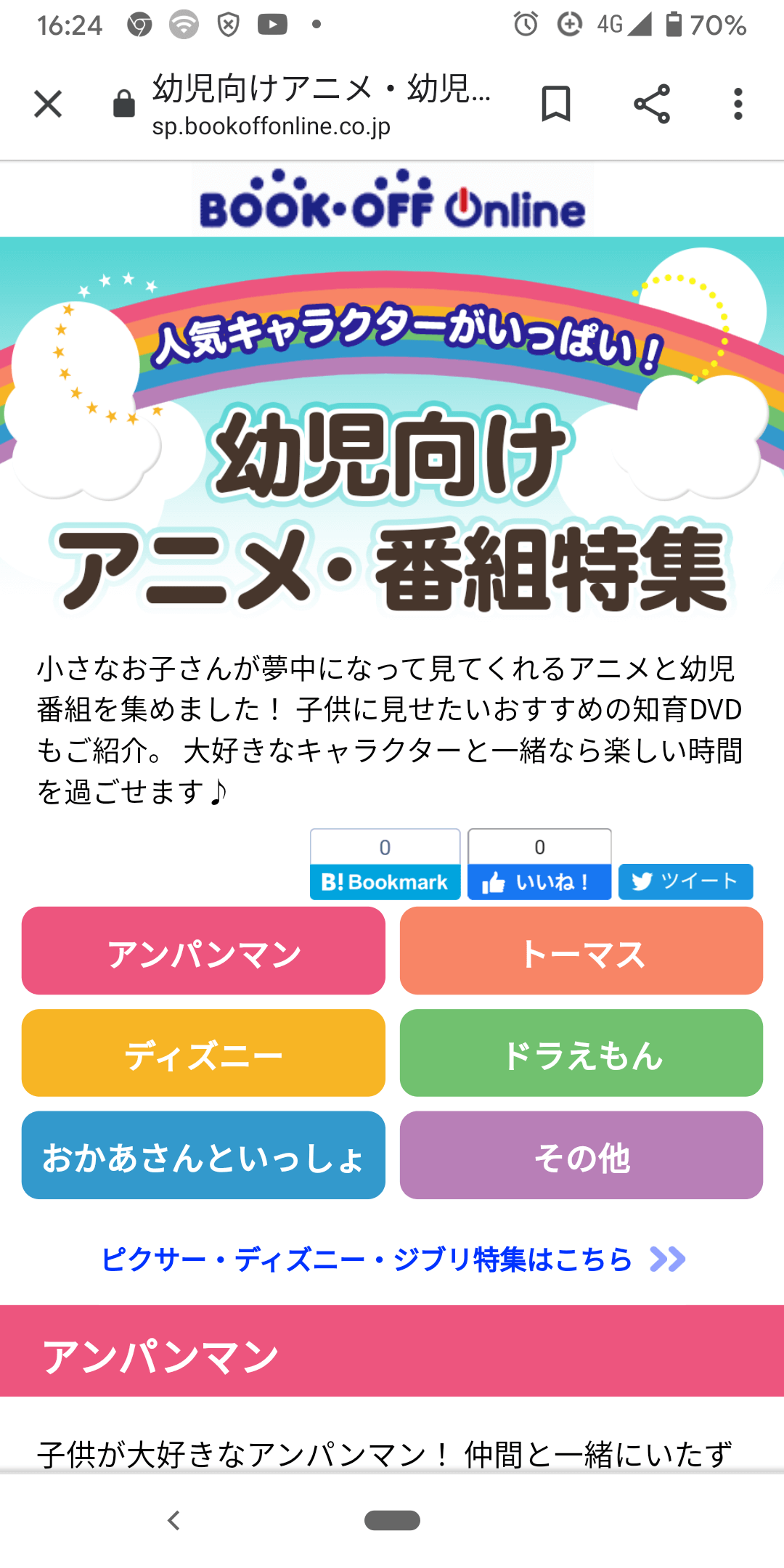Tap the BOOK-OFF Online header logo
This screenshot has width=784, height=1568.
pos(393,200)
